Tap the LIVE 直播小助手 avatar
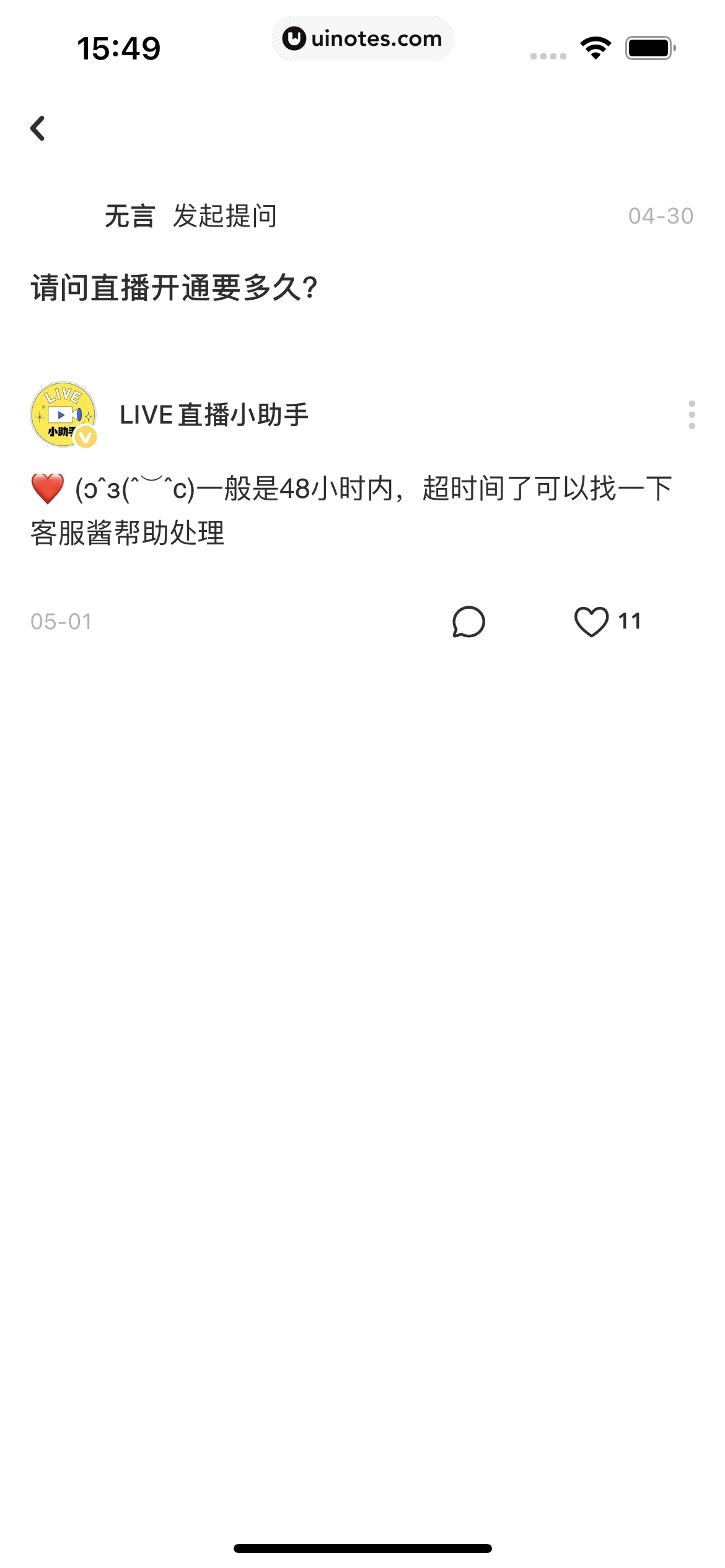The image size is (725, 1568). click(63, 414)
